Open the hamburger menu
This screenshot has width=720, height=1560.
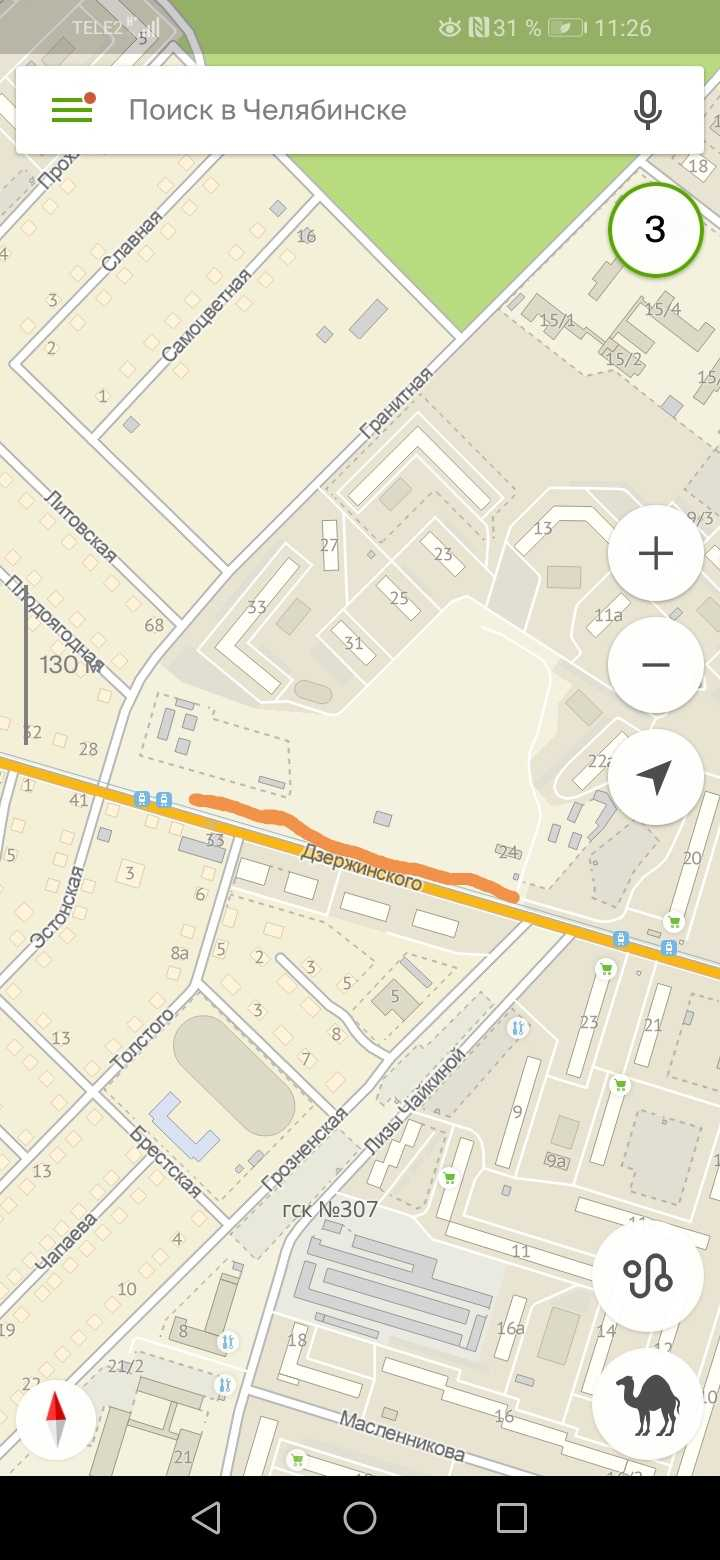pyautogui.click(x=72, y=109)
